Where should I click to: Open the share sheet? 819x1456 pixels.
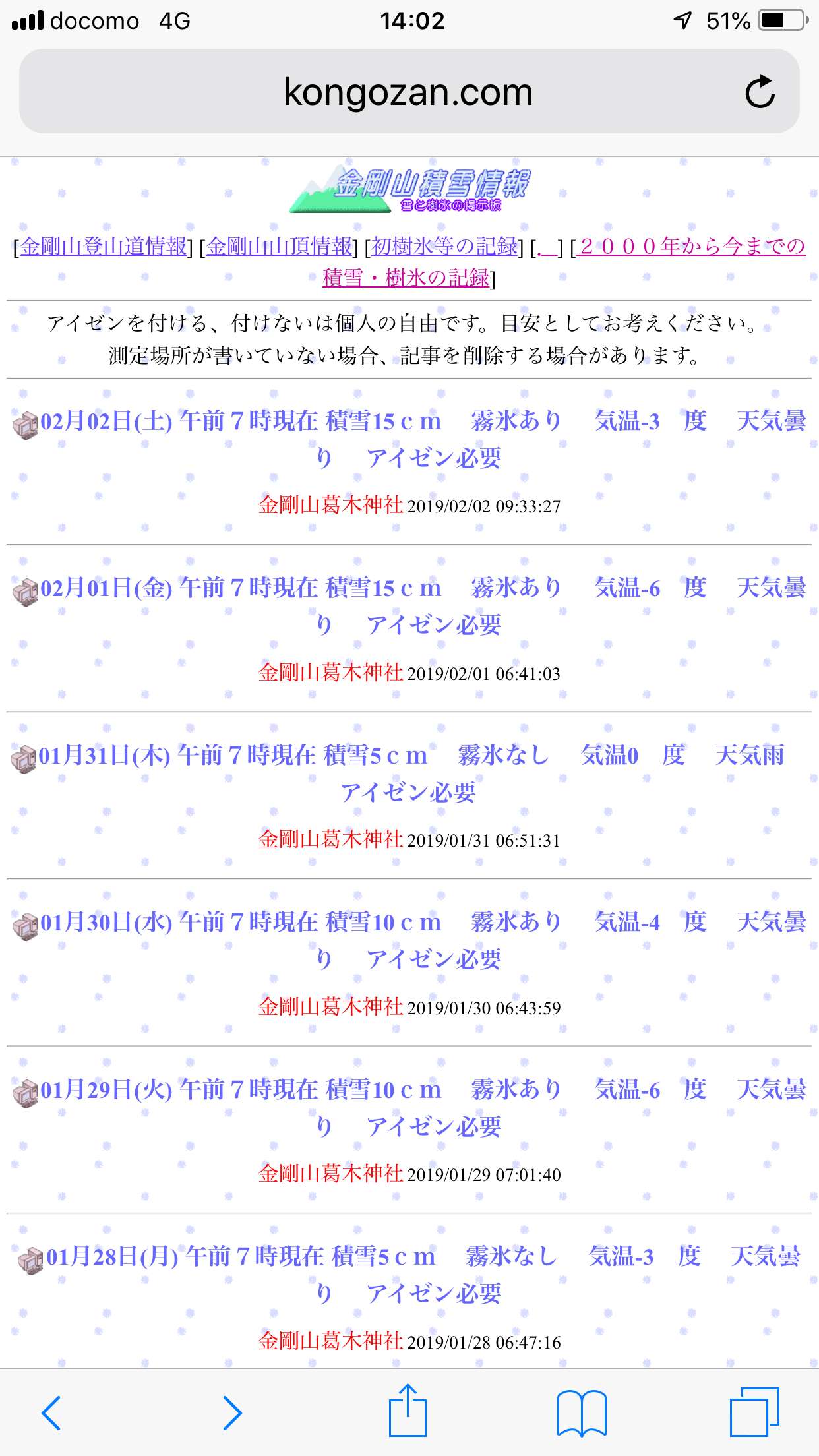click(408, 1410)
